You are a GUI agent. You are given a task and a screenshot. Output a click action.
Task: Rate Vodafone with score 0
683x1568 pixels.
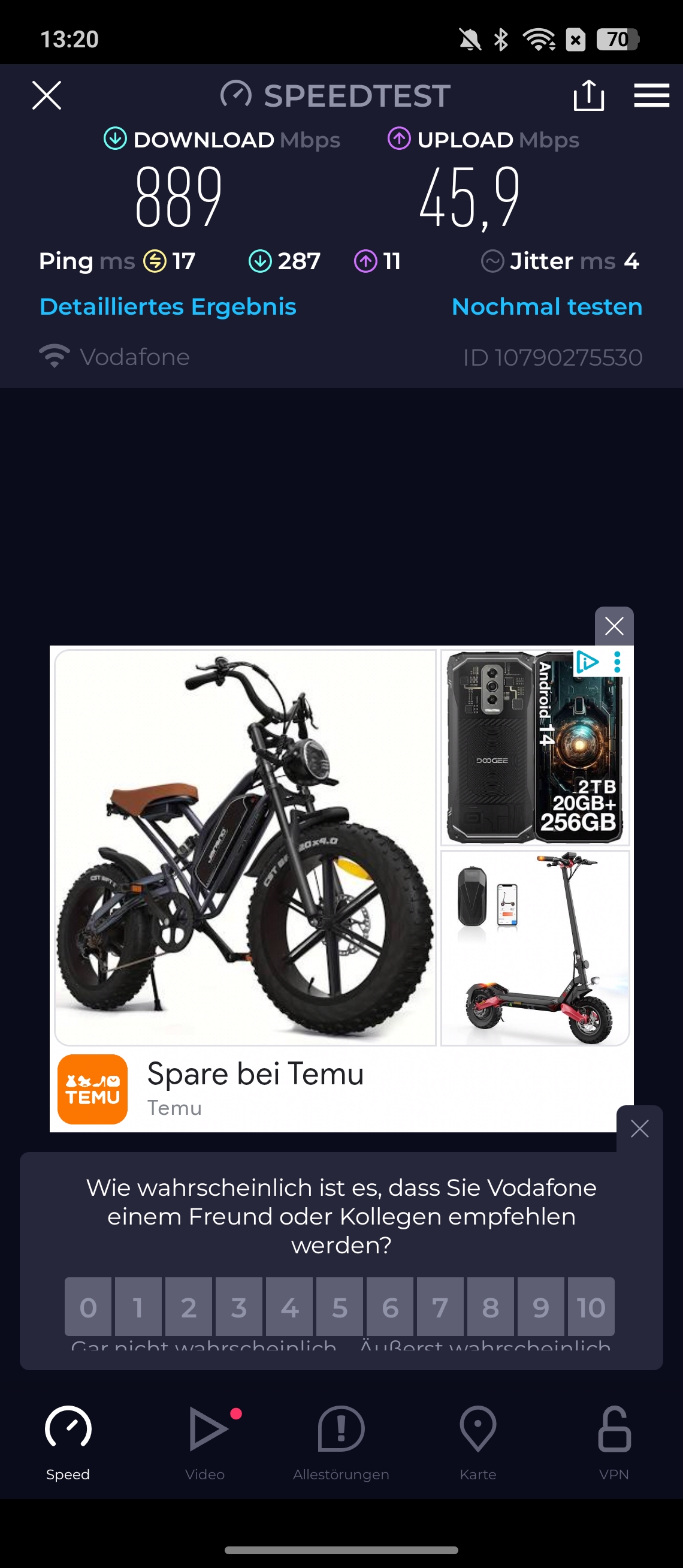point(88,1307)
